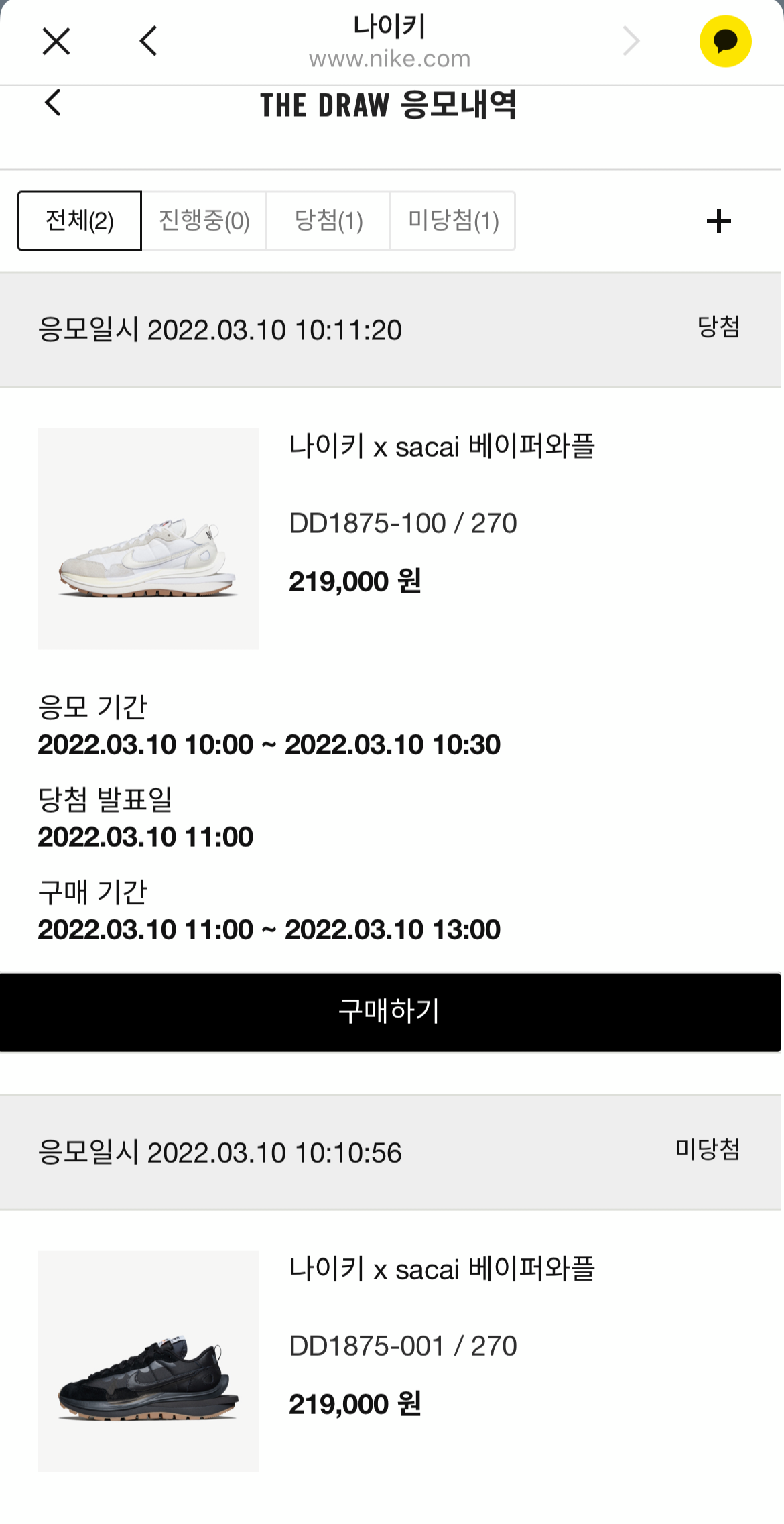Screen dimensions: 784x1524
Task: Close the in-app browser
Action: [56, 42]
